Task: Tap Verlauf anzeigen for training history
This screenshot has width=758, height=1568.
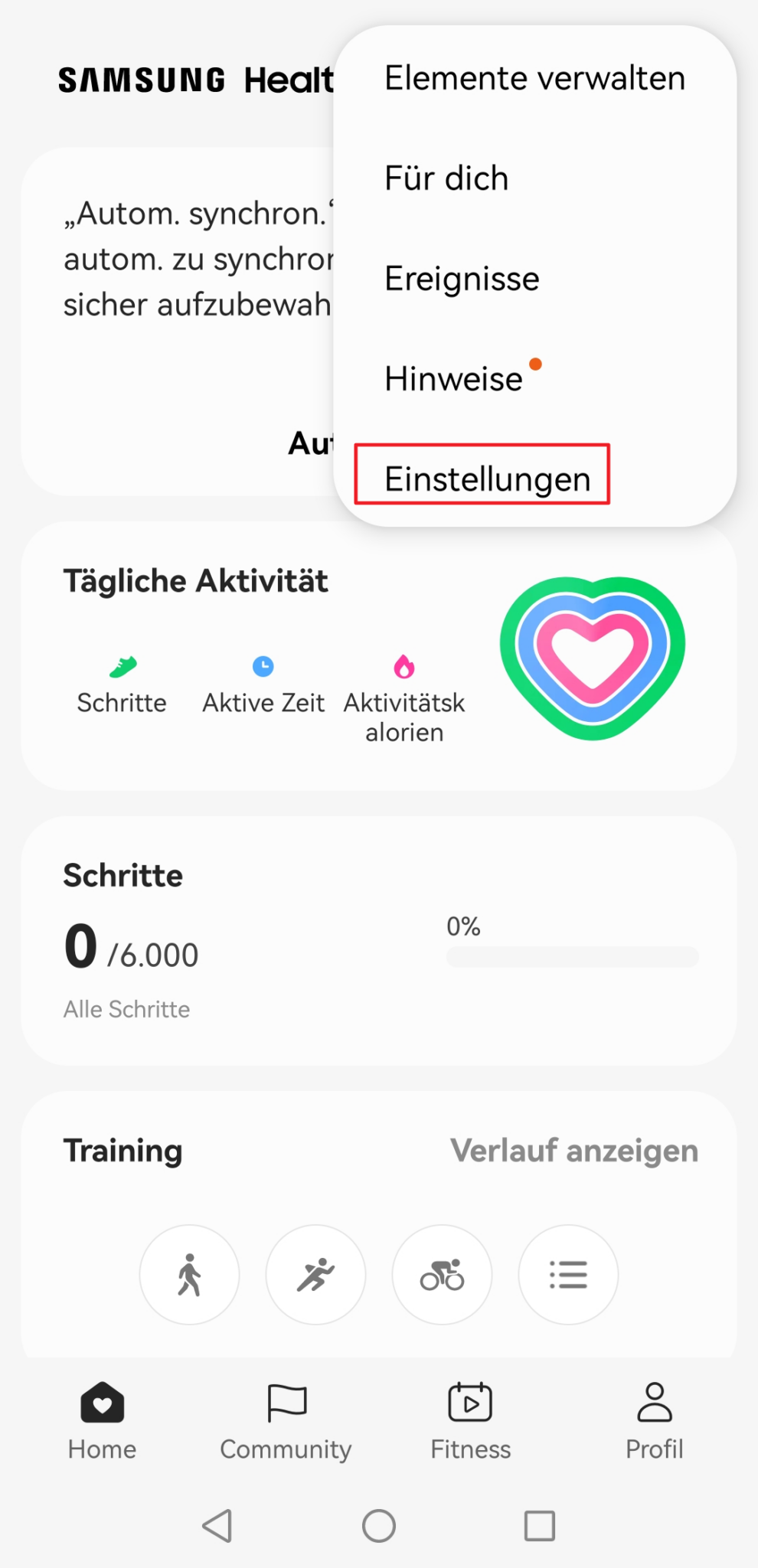Action: (x=573, y=1151)
